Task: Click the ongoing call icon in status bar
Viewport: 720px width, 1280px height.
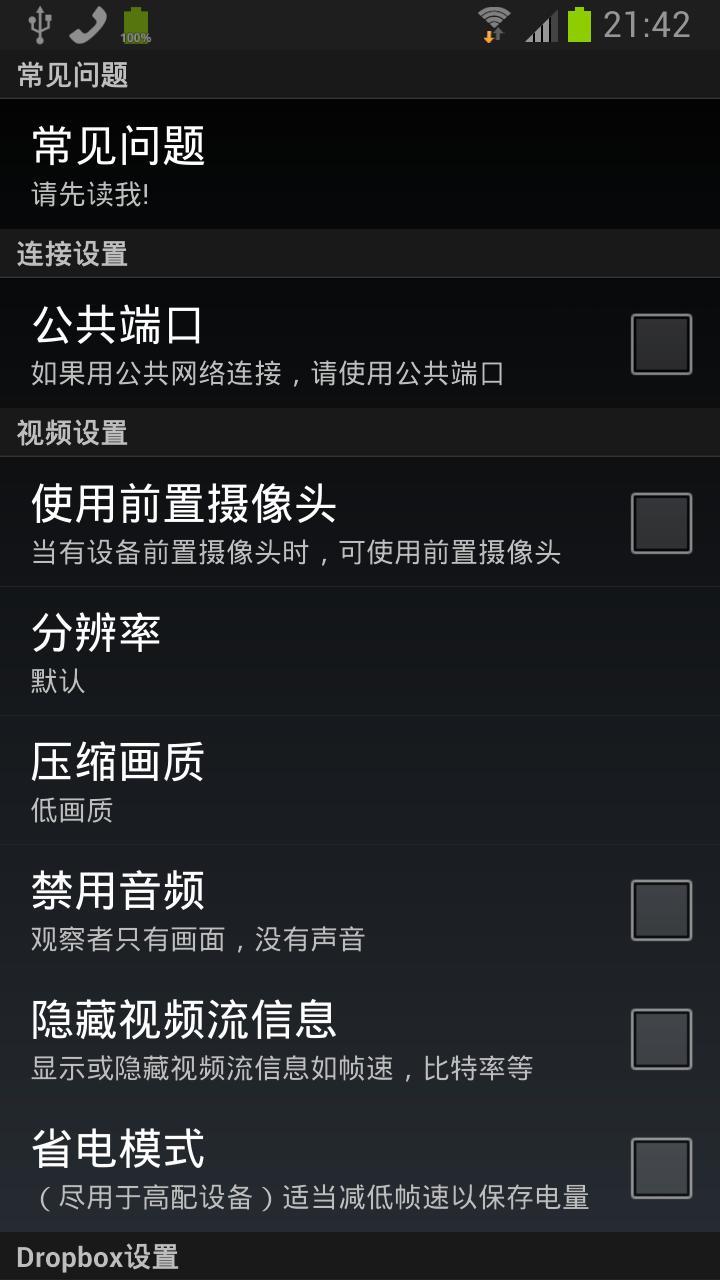Action: coord(88,24)
